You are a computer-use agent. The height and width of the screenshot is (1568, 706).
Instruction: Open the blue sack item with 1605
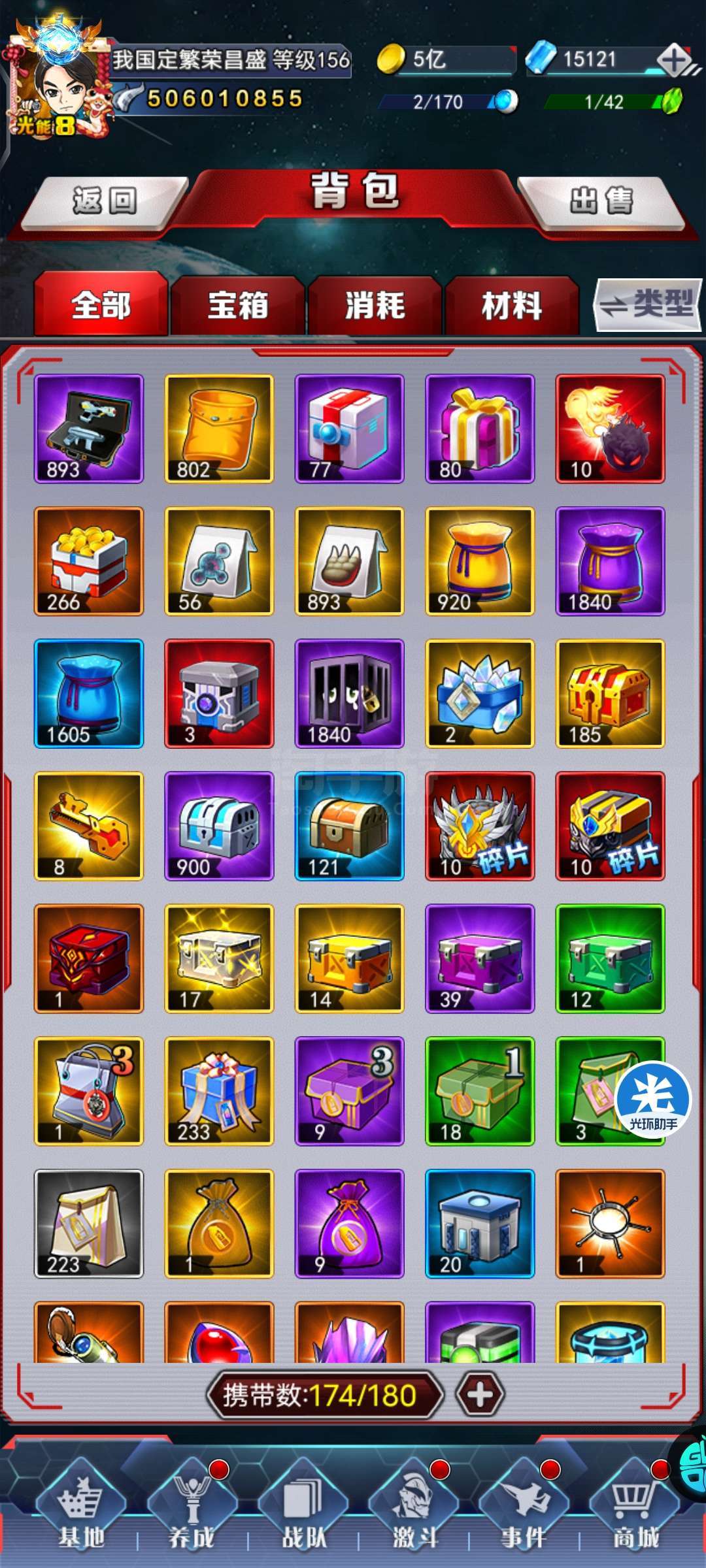click(x=88, y=693)
